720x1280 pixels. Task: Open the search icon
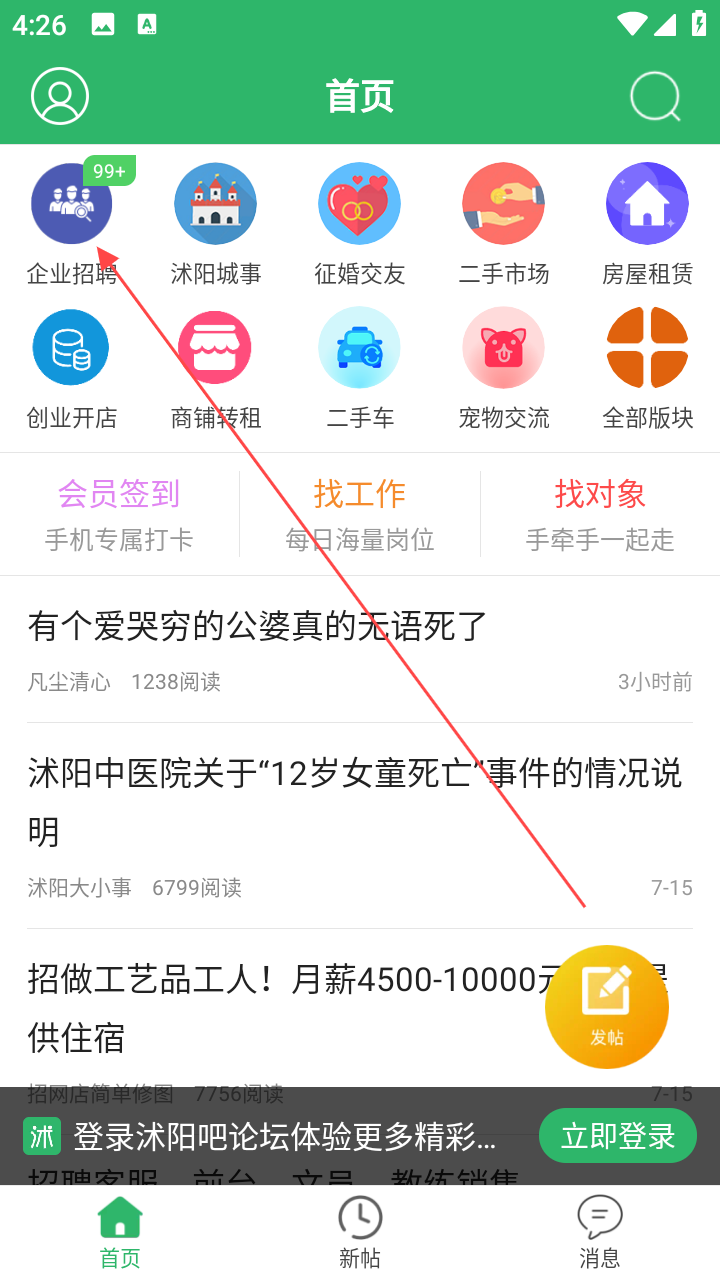coord(655,97)
